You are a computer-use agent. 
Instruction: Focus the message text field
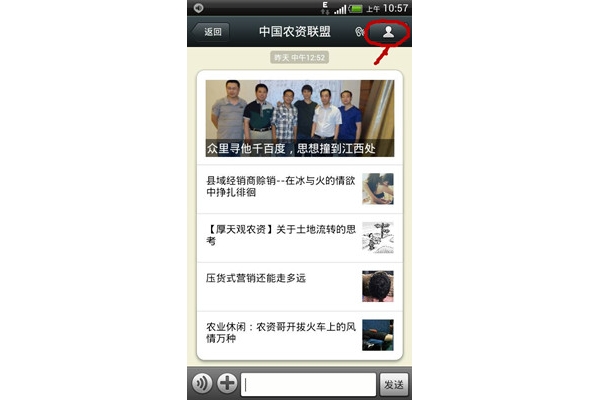308,384
